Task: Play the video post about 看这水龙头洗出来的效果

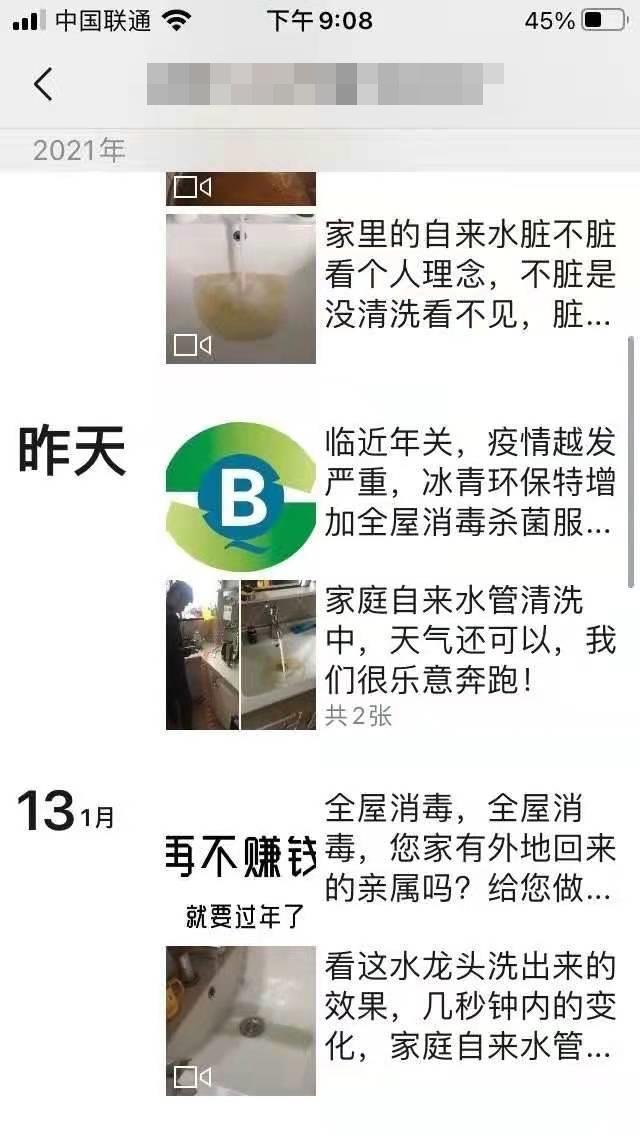Action: 241,1021
